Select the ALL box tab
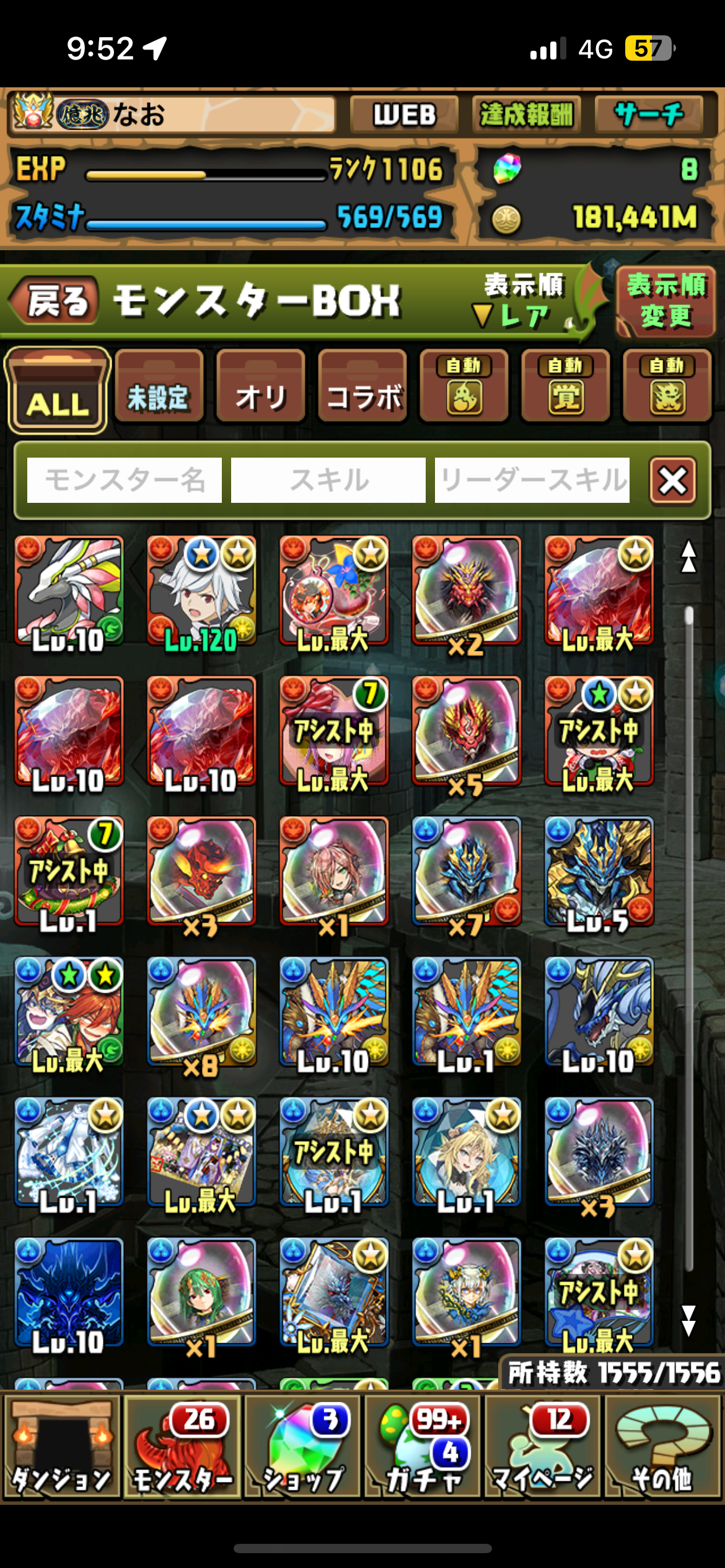This screenshot has height=1568, width=725. tap(57, 390)
